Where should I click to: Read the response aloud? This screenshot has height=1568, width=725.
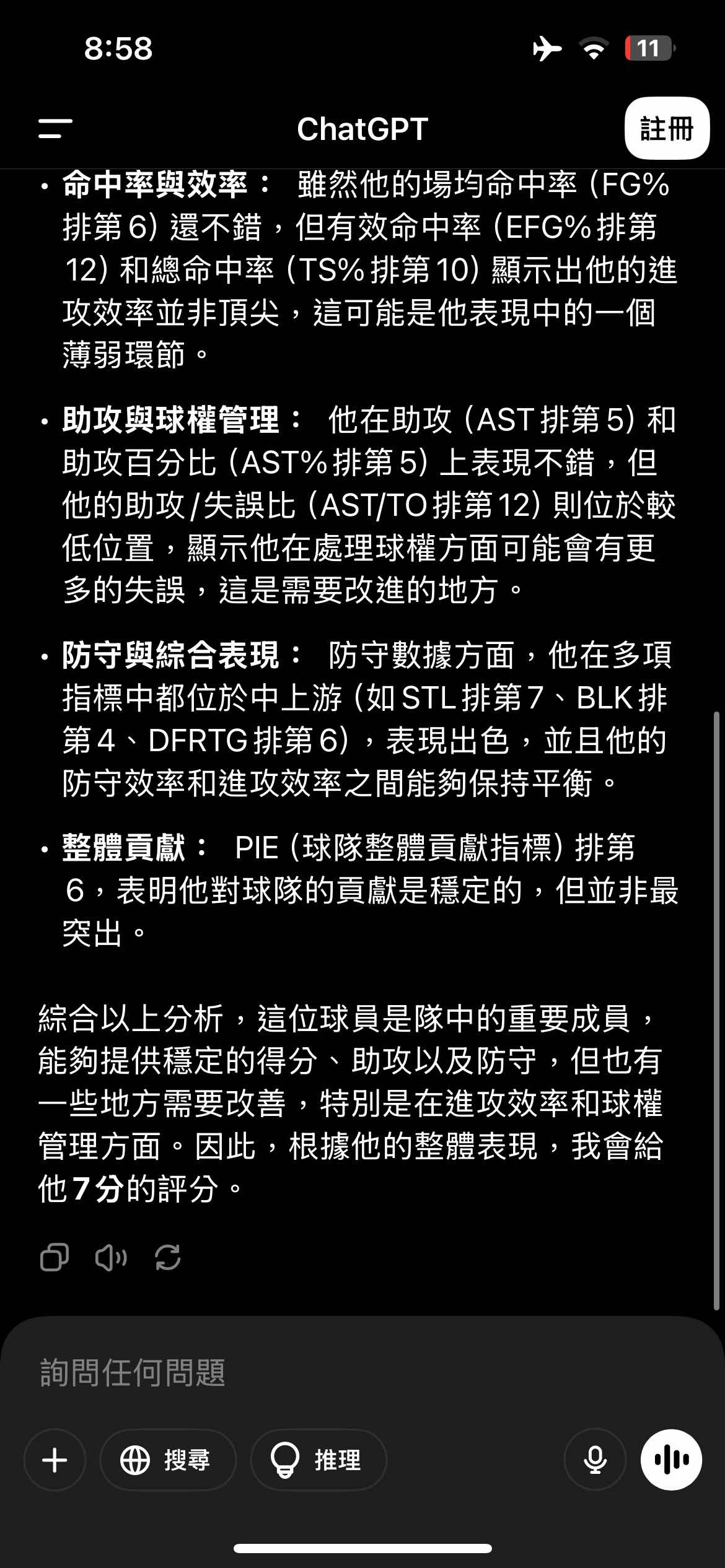click(111, 1258)
